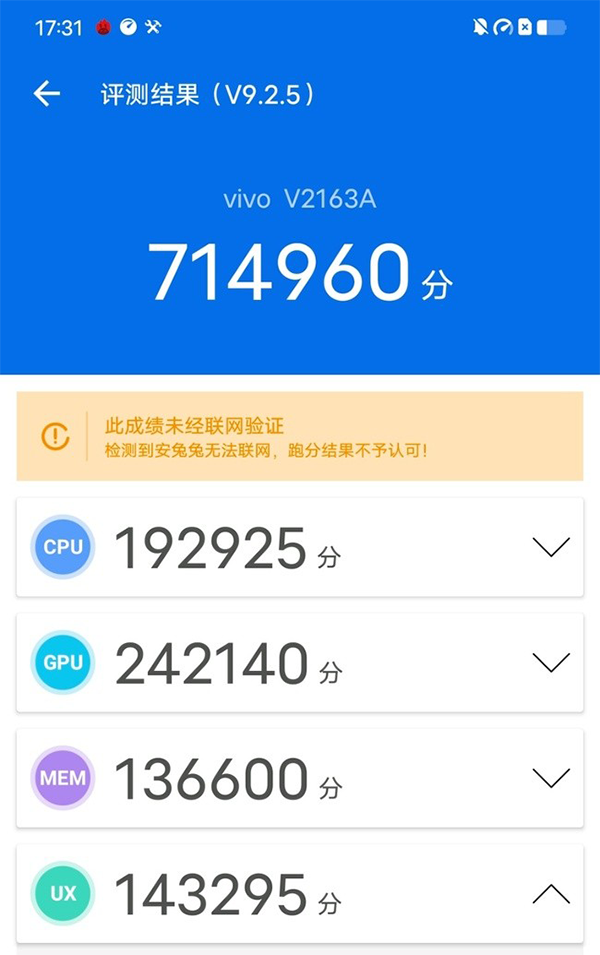This screenshot has height=955, width=600.
Task: Expand the CPU score details
Action: tap(551, 546)
